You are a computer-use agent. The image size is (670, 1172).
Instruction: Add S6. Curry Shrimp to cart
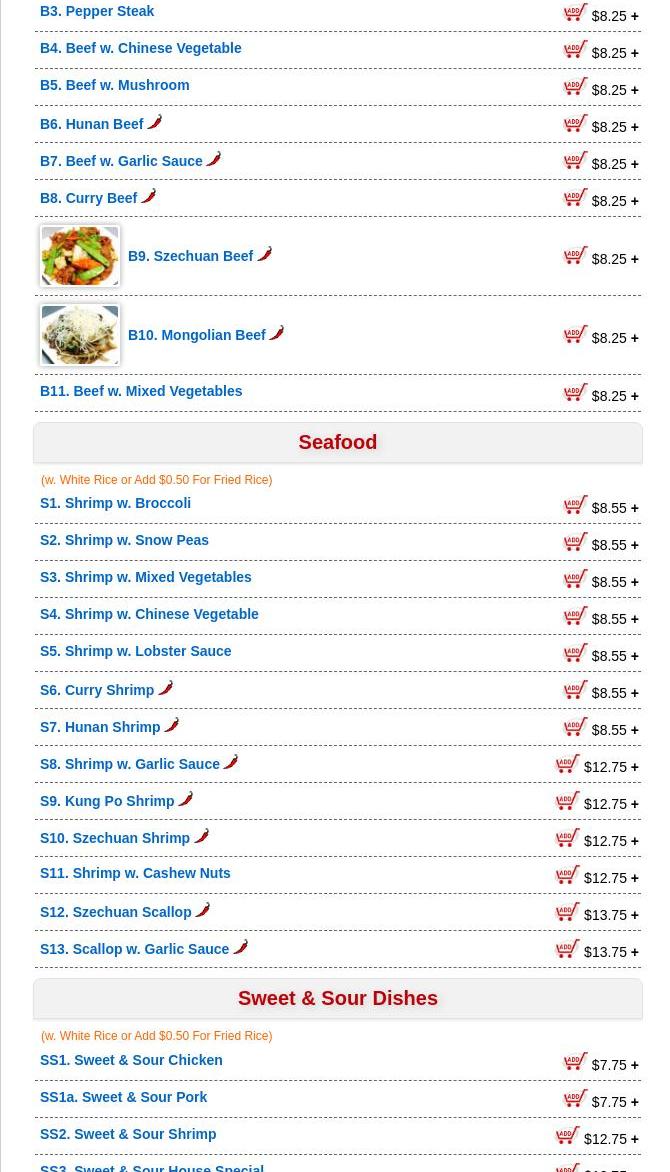point(575,689)
